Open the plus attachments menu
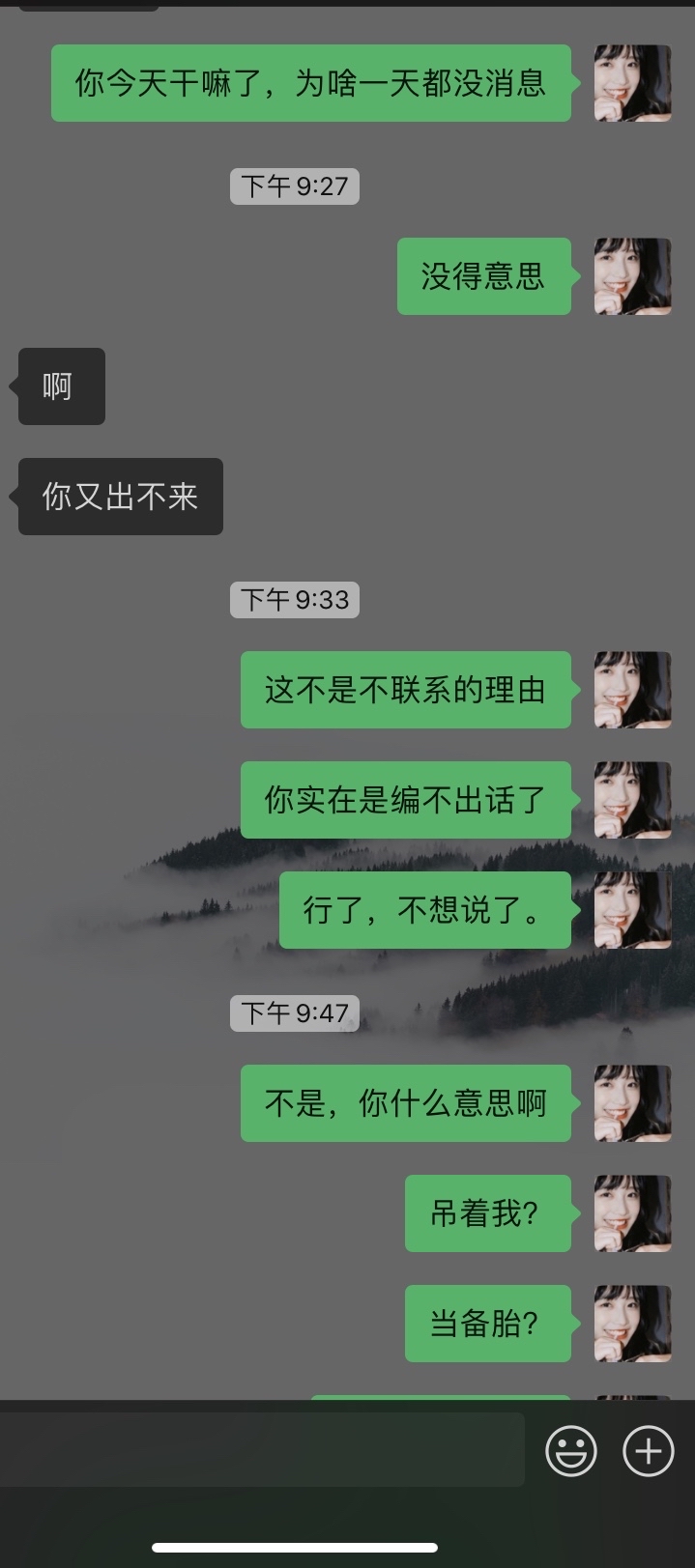Screen dimensions: 695x1568 [x=648, y=1451]
